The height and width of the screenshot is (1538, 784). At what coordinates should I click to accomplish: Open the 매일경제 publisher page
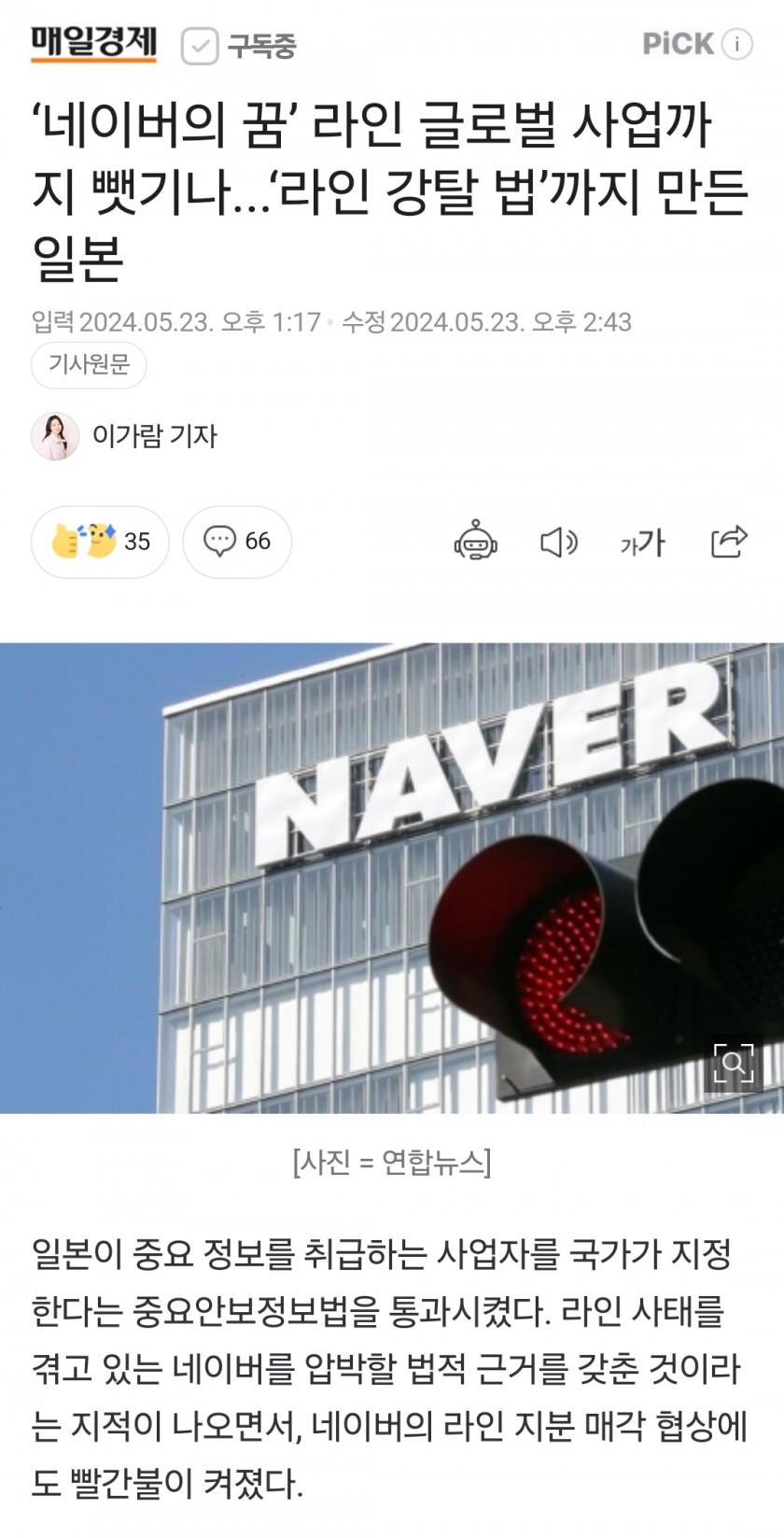(93, 44)
